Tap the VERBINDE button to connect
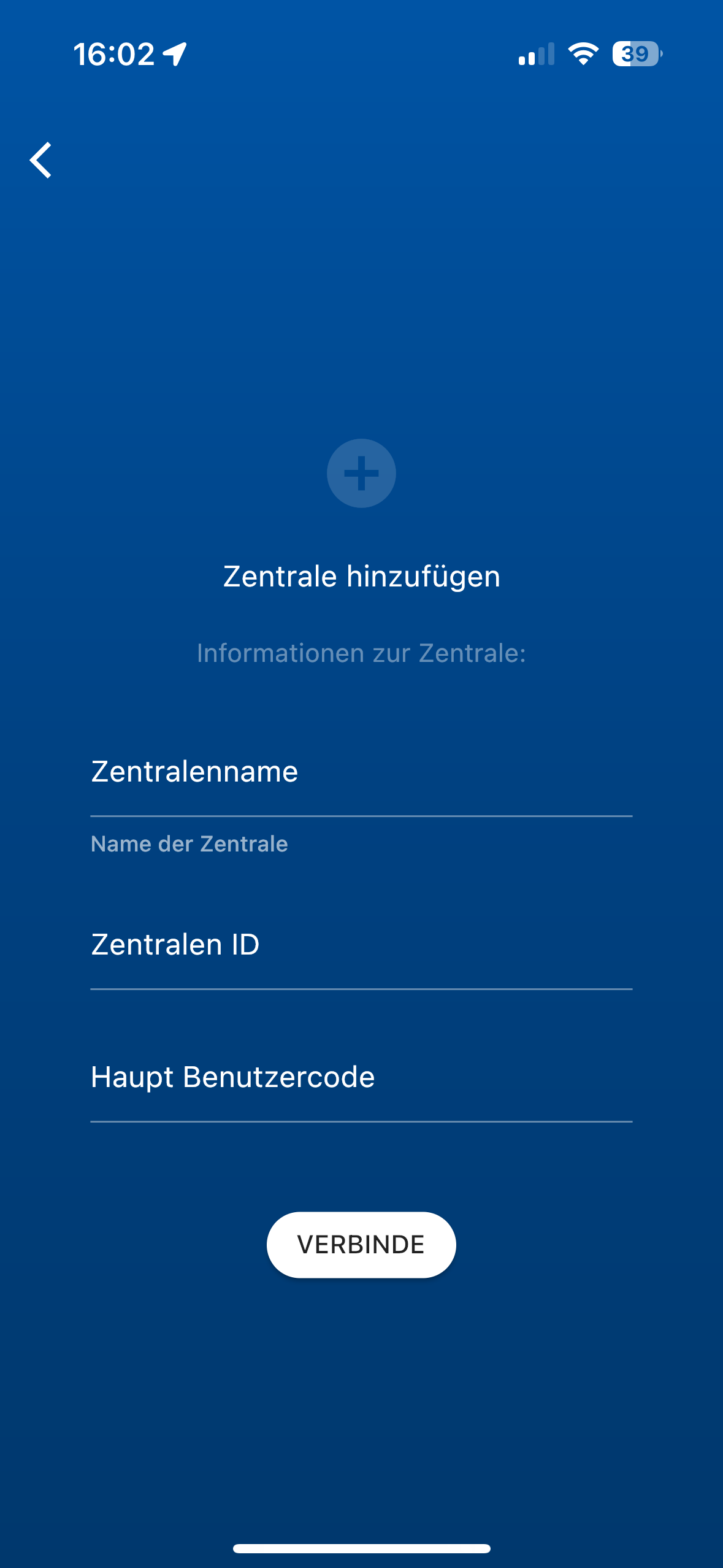Image resolution: width=723 pixels, height=1568 pixels. 361,1245
